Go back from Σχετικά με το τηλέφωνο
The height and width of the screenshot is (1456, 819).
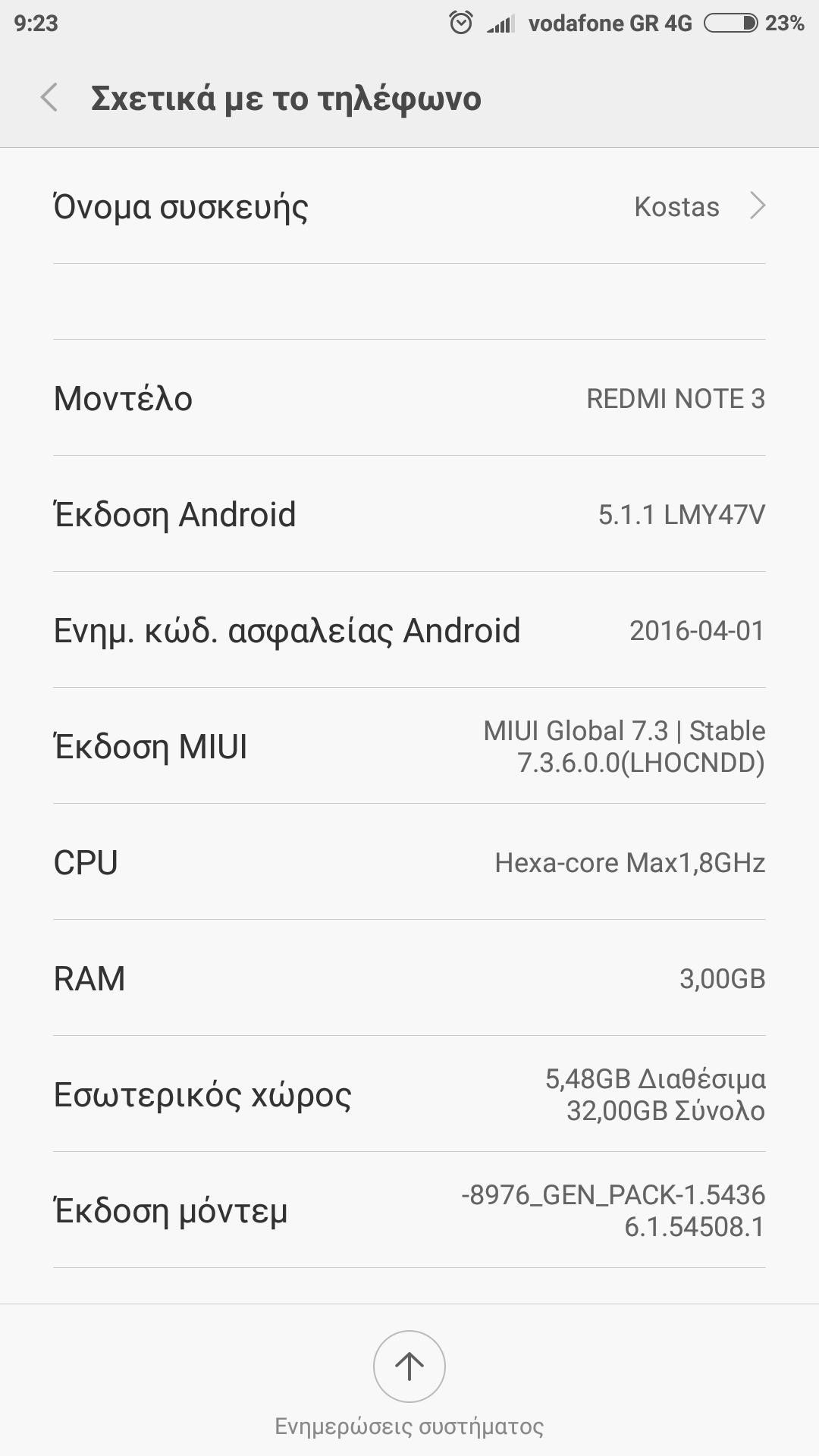pyautogui.click(x=49, y=98)
